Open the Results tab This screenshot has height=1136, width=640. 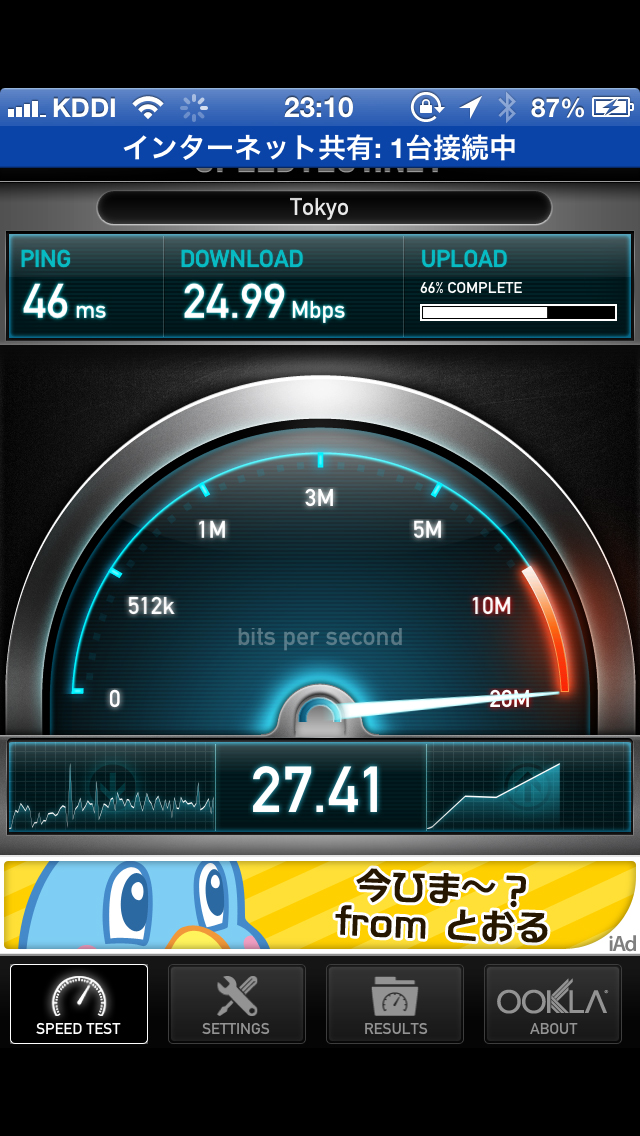395,1003
